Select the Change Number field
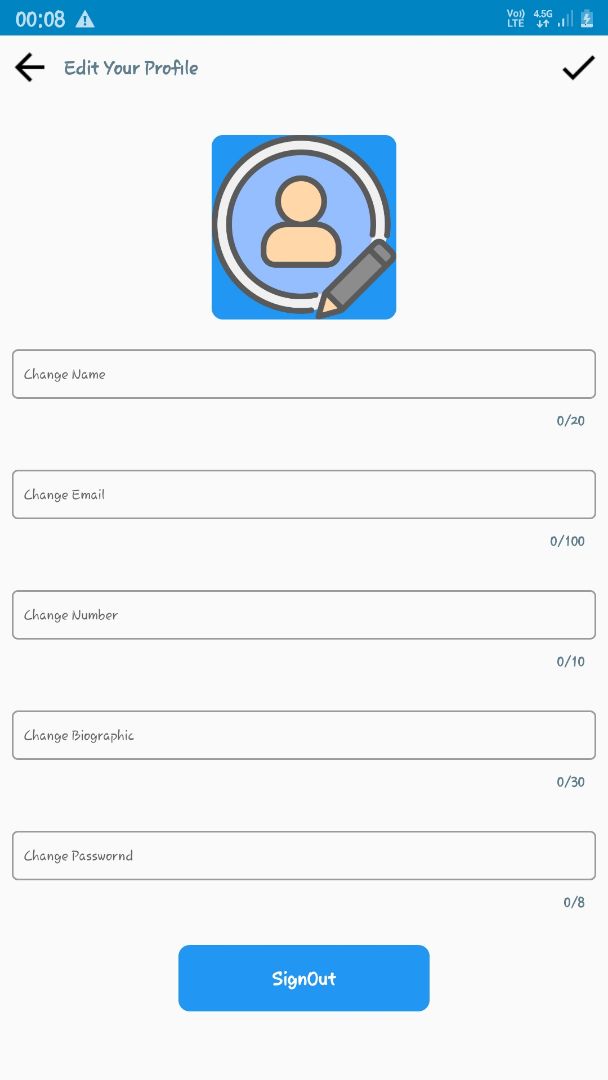608x1080 pixels. (304, 615)
